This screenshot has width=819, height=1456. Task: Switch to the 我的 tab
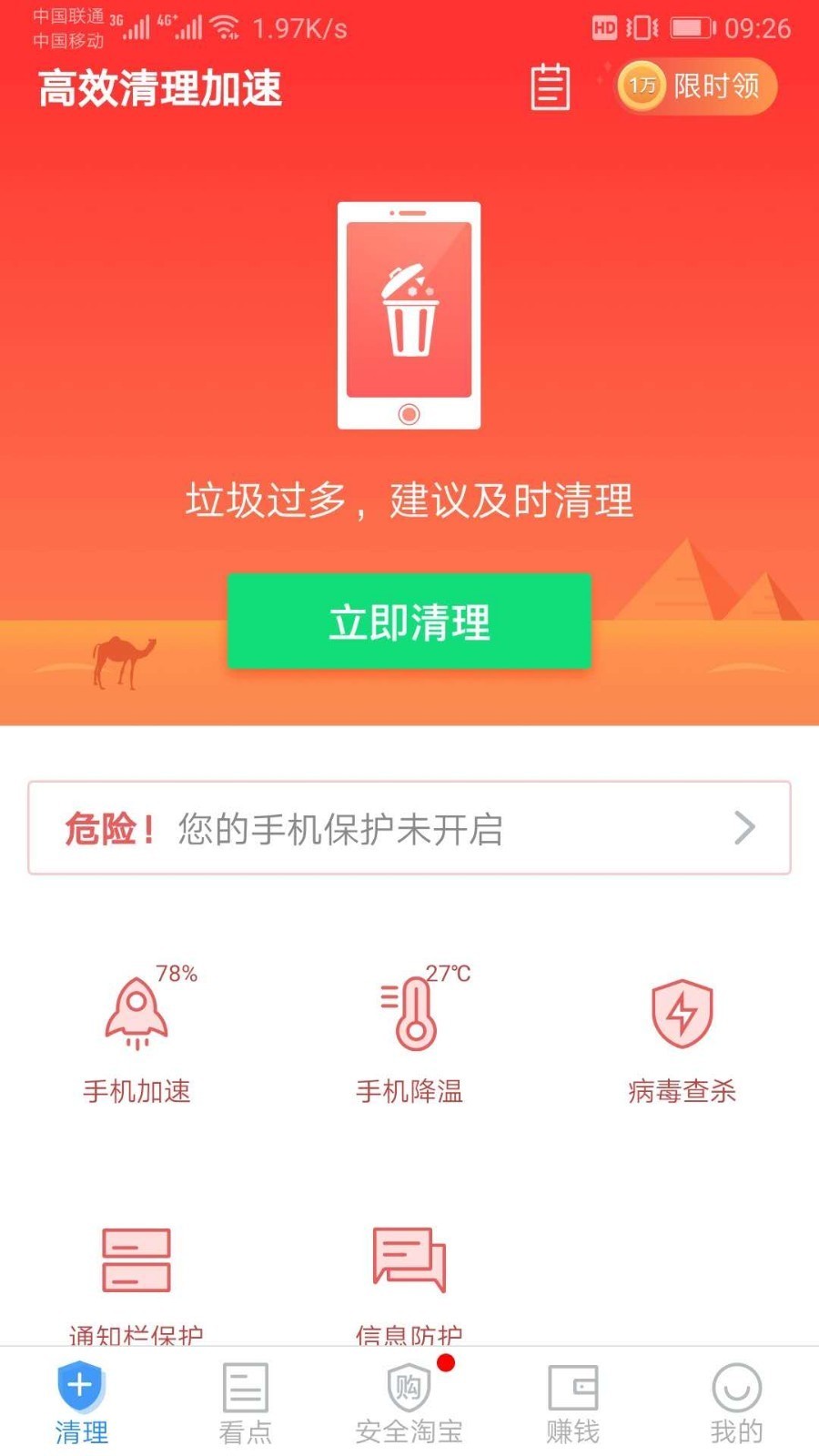pos(735,1401)
